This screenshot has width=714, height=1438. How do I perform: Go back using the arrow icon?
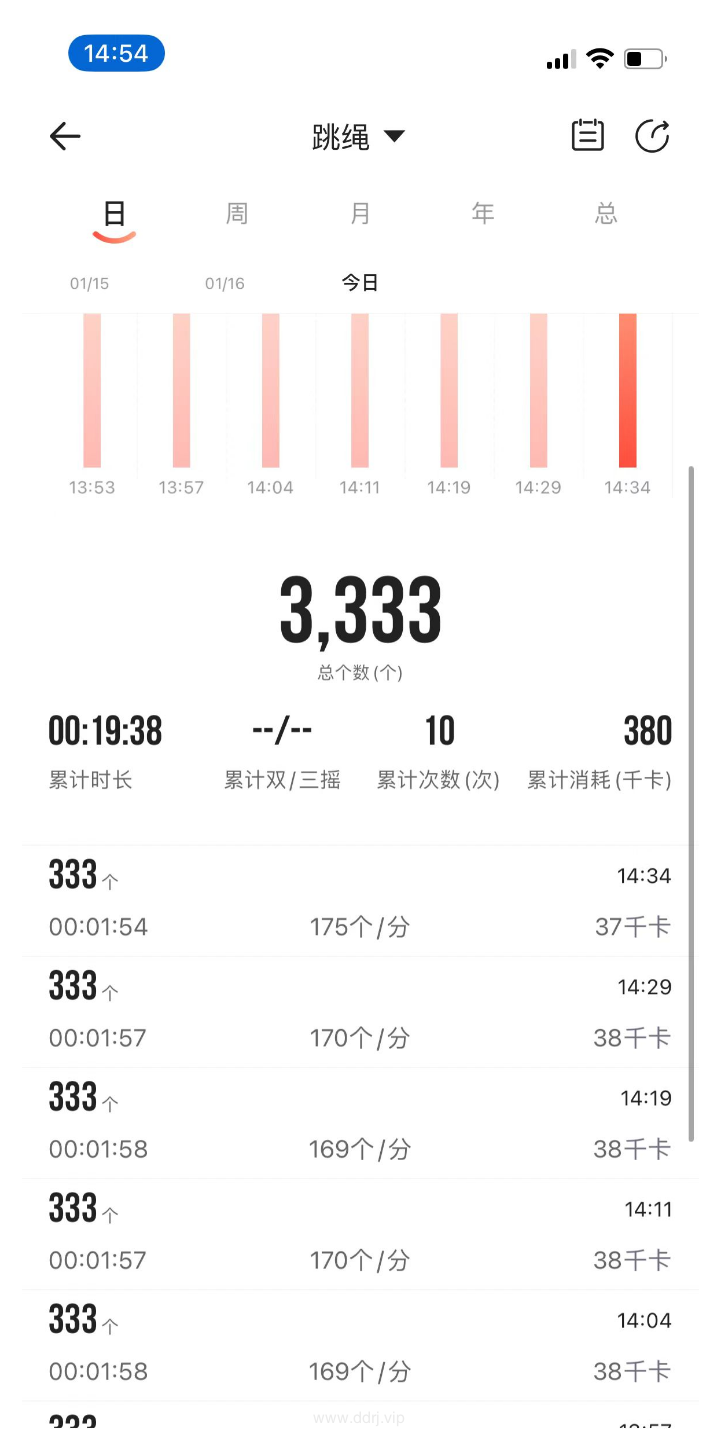point(65,136)
